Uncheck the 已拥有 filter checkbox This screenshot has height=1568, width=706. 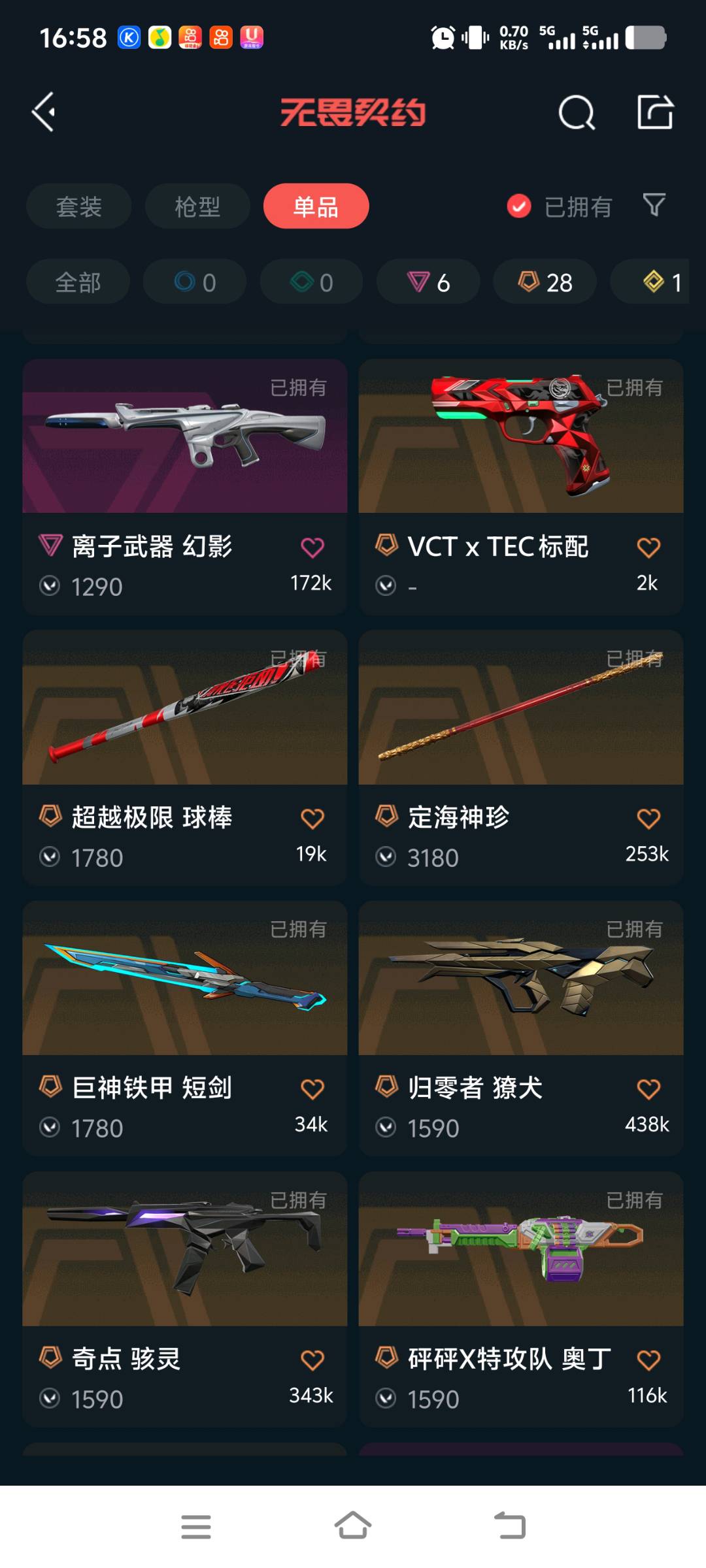(x=519, y=206)
